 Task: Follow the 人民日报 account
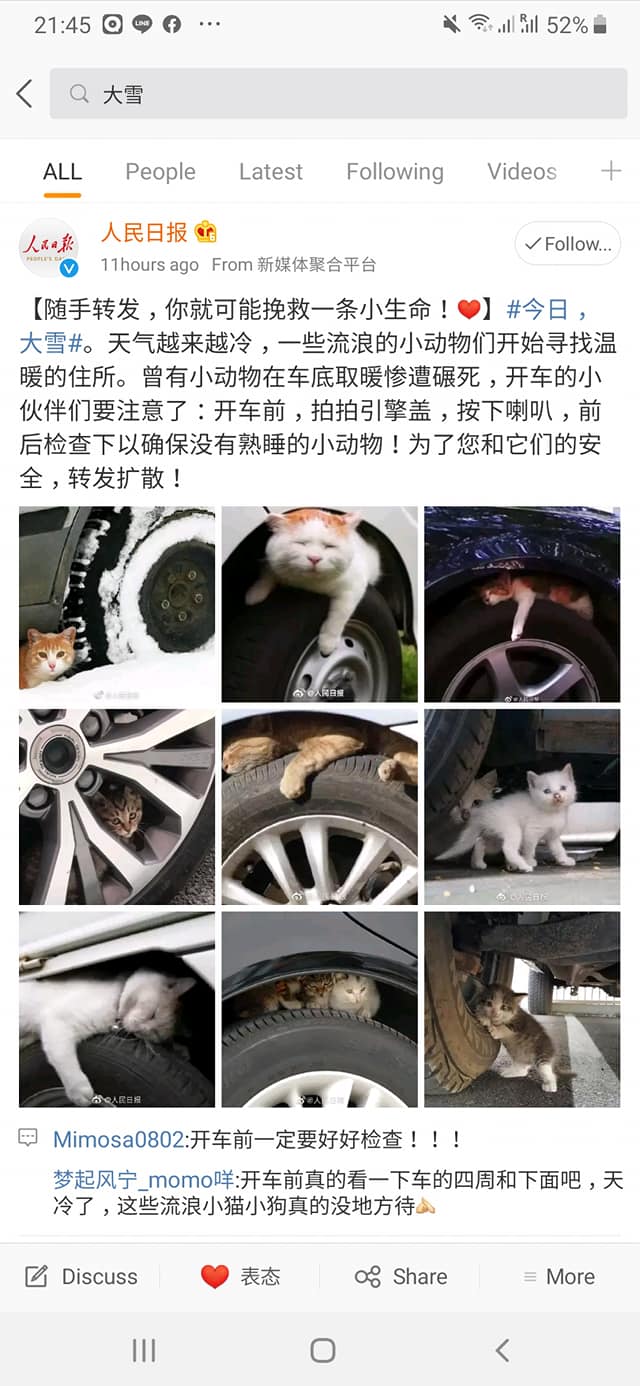567,244
